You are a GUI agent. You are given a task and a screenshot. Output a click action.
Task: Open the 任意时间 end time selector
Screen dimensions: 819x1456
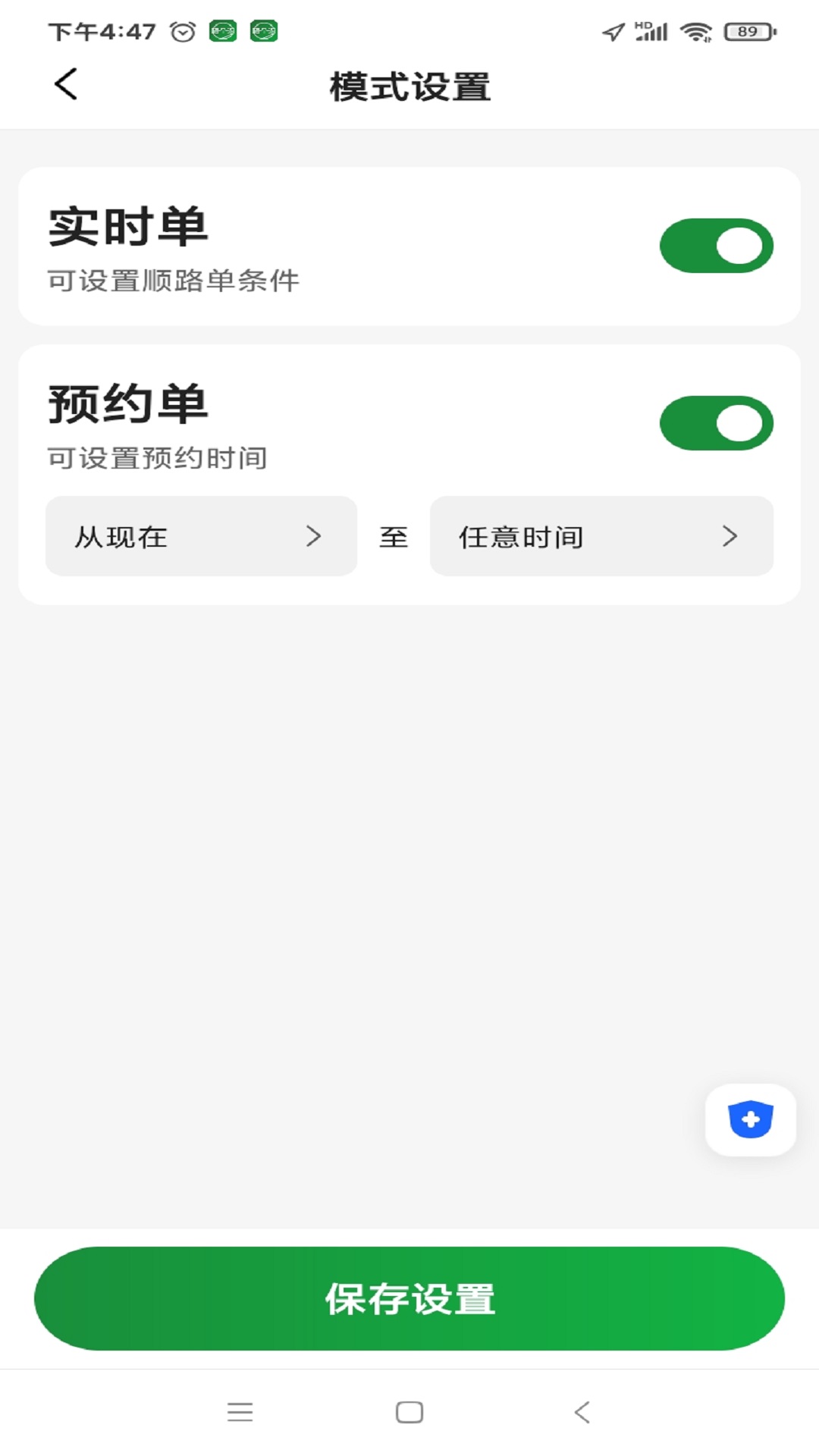(x=601, y=536)
